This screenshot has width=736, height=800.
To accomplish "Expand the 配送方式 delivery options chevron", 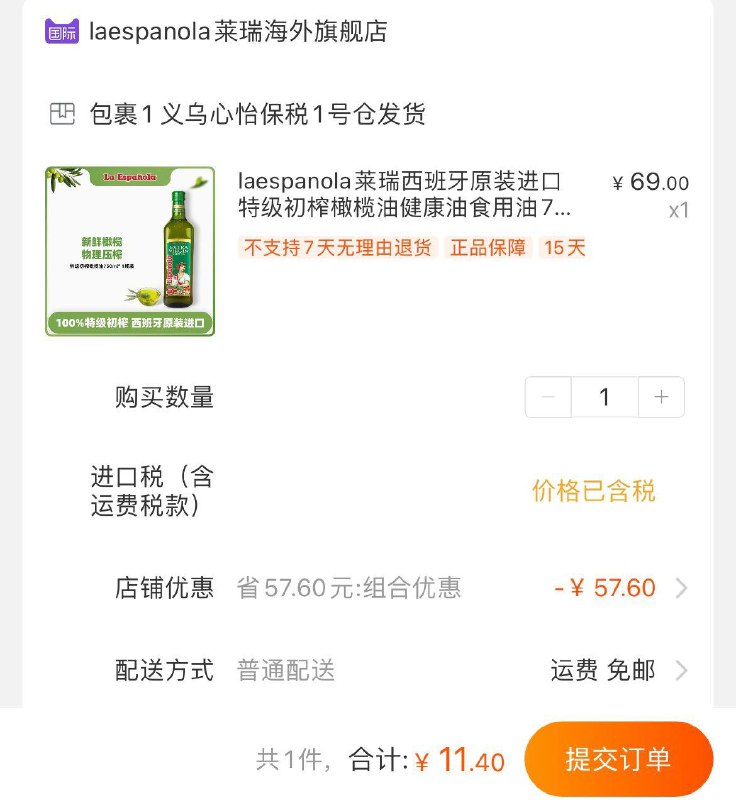I will pos(682,672).
